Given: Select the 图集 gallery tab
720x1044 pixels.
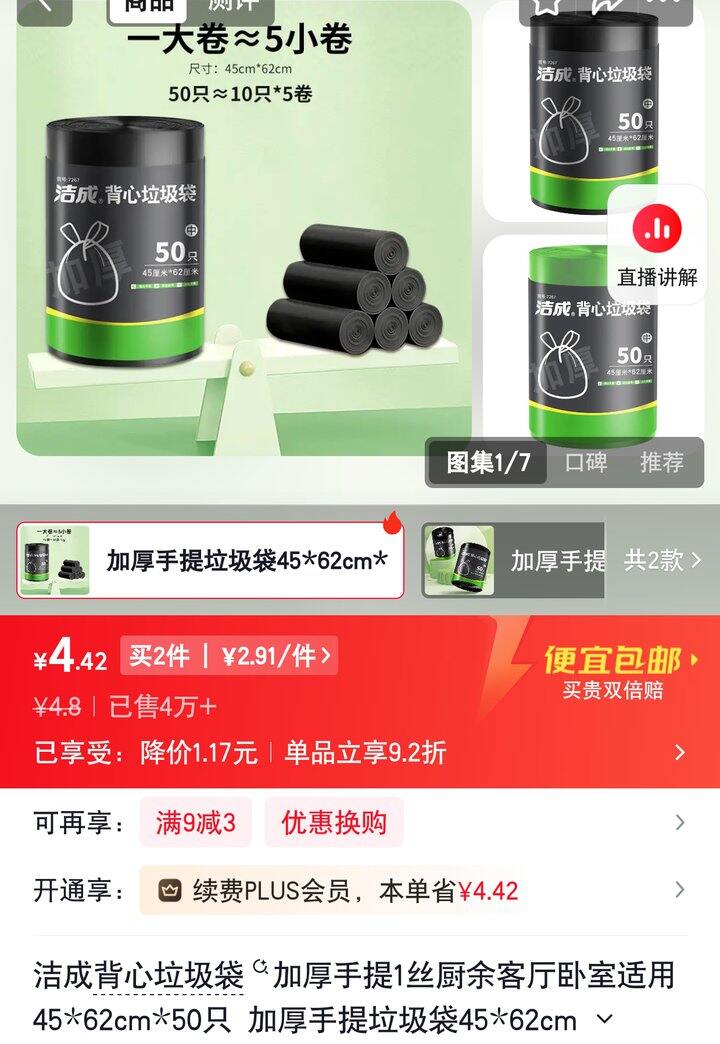Looking at the screenshot, I should coord(488,463).
